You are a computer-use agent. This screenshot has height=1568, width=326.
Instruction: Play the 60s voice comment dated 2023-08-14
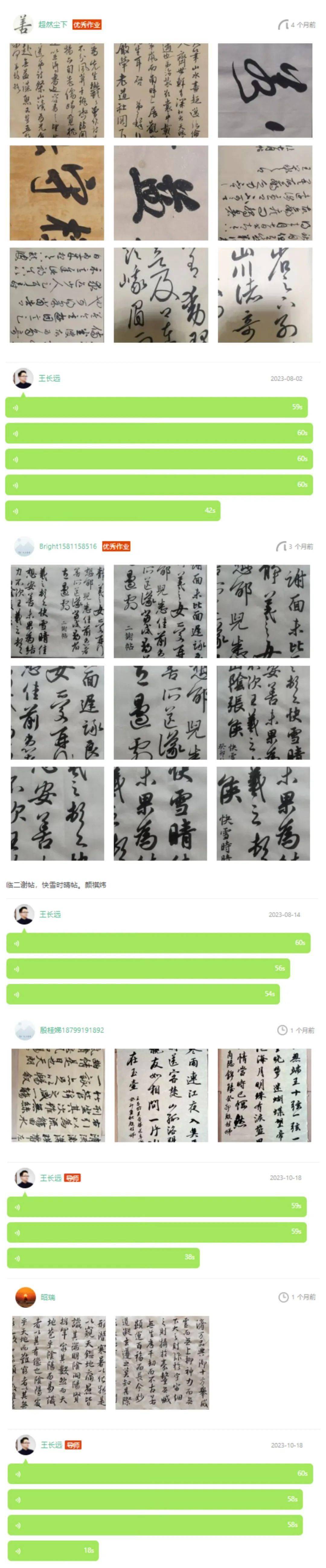[158, 942]
